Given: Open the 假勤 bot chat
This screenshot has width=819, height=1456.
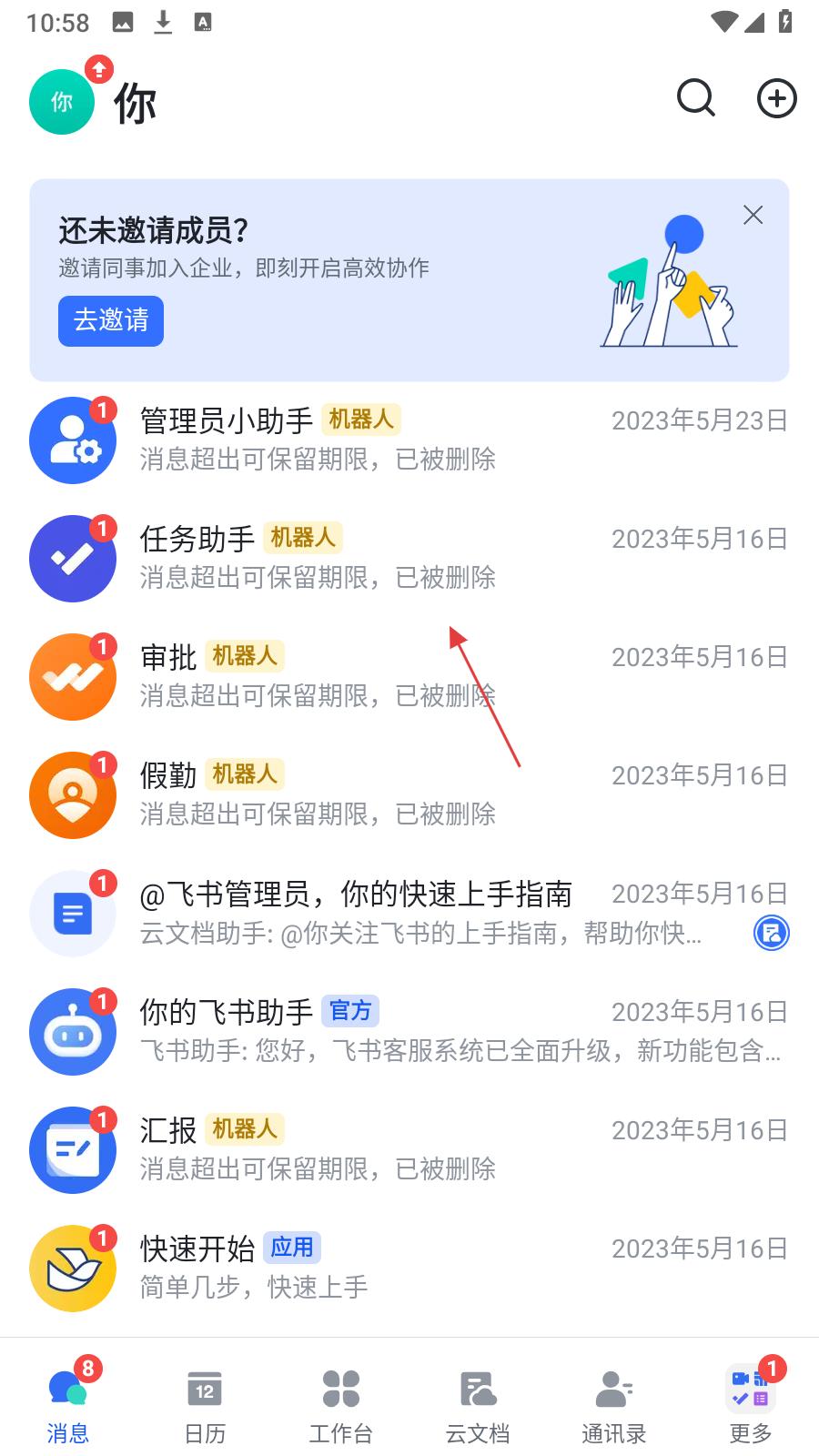Looking at the screenshot, I should tap(409, 794).
